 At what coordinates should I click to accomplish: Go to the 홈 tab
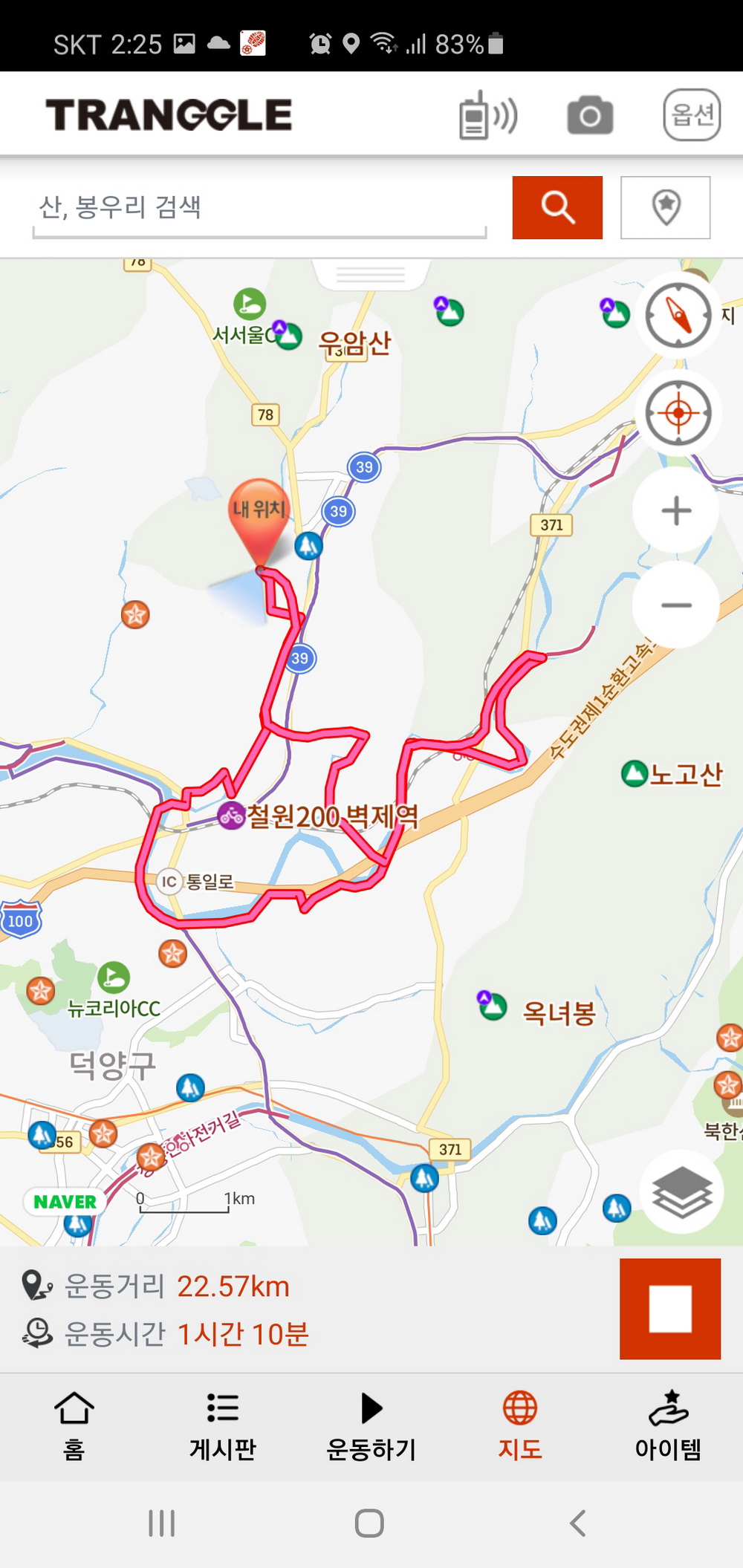coord(74,1426)
